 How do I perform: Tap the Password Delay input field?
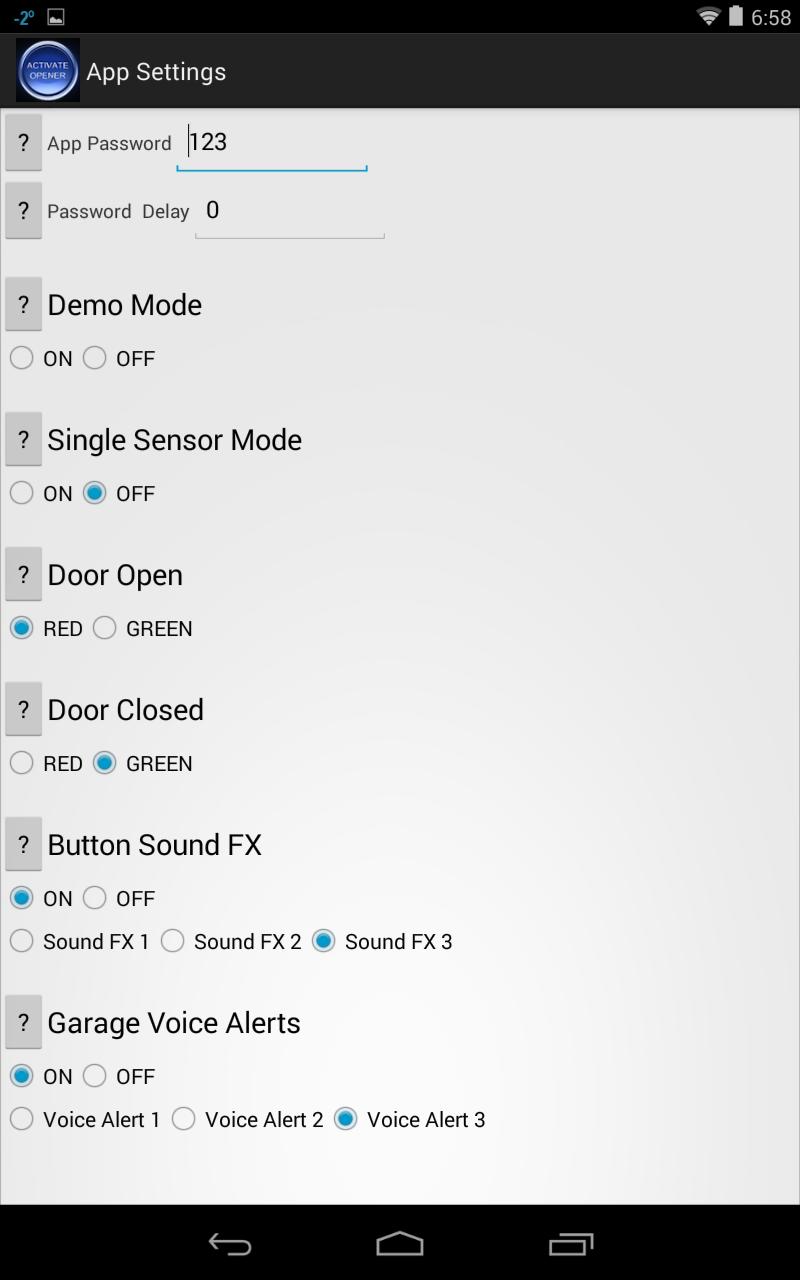[x=289, y=211]
